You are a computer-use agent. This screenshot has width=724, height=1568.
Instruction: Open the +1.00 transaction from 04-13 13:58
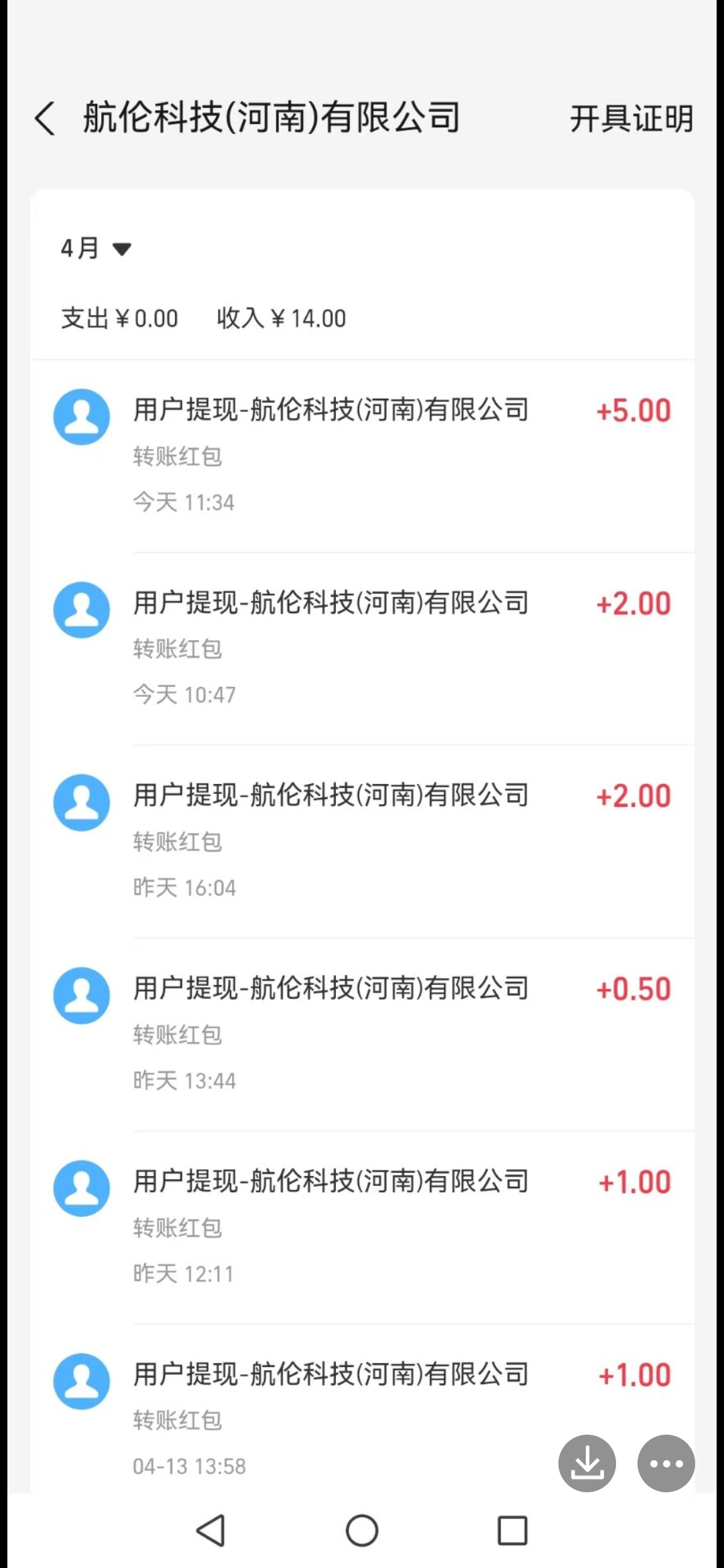(x=362, y=1409)
